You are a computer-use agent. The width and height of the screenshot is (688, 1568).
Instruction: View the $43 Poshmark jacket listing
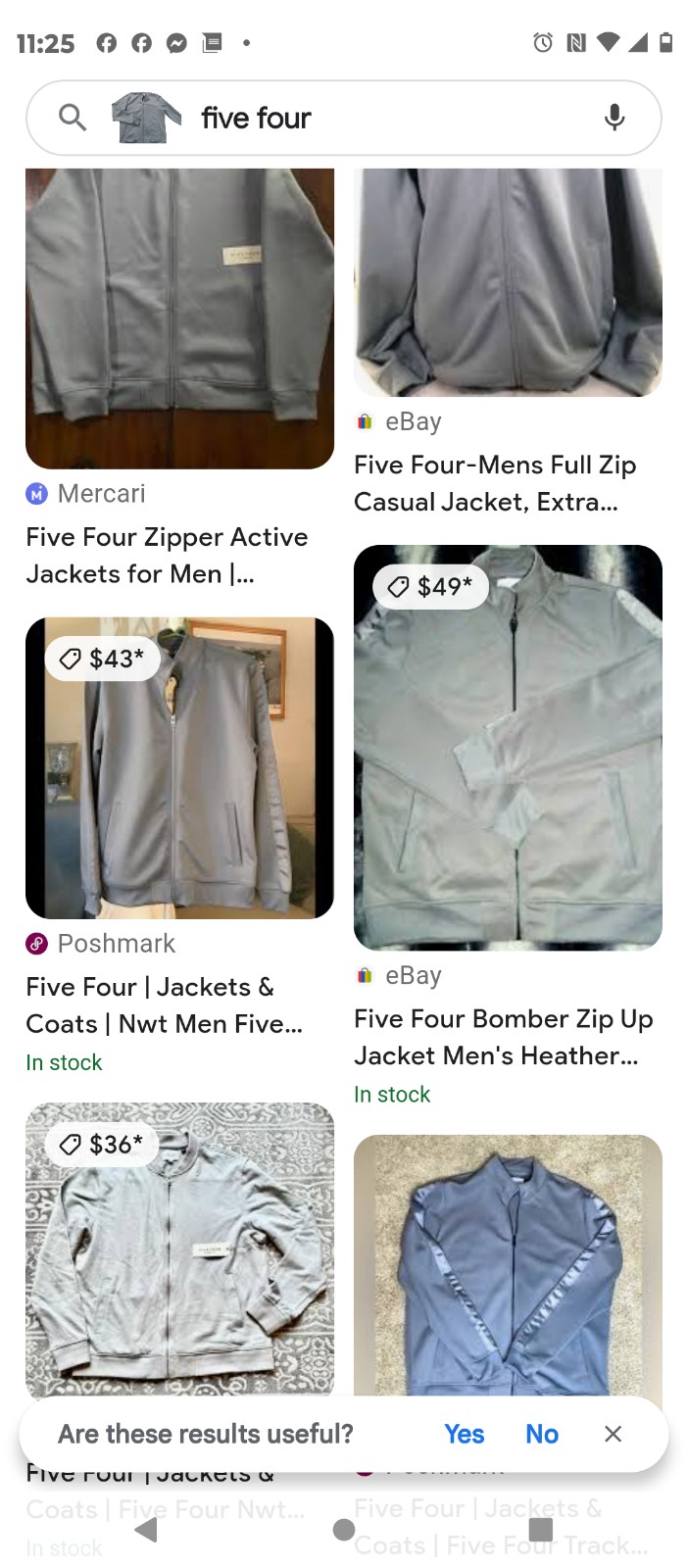[179, 767]
